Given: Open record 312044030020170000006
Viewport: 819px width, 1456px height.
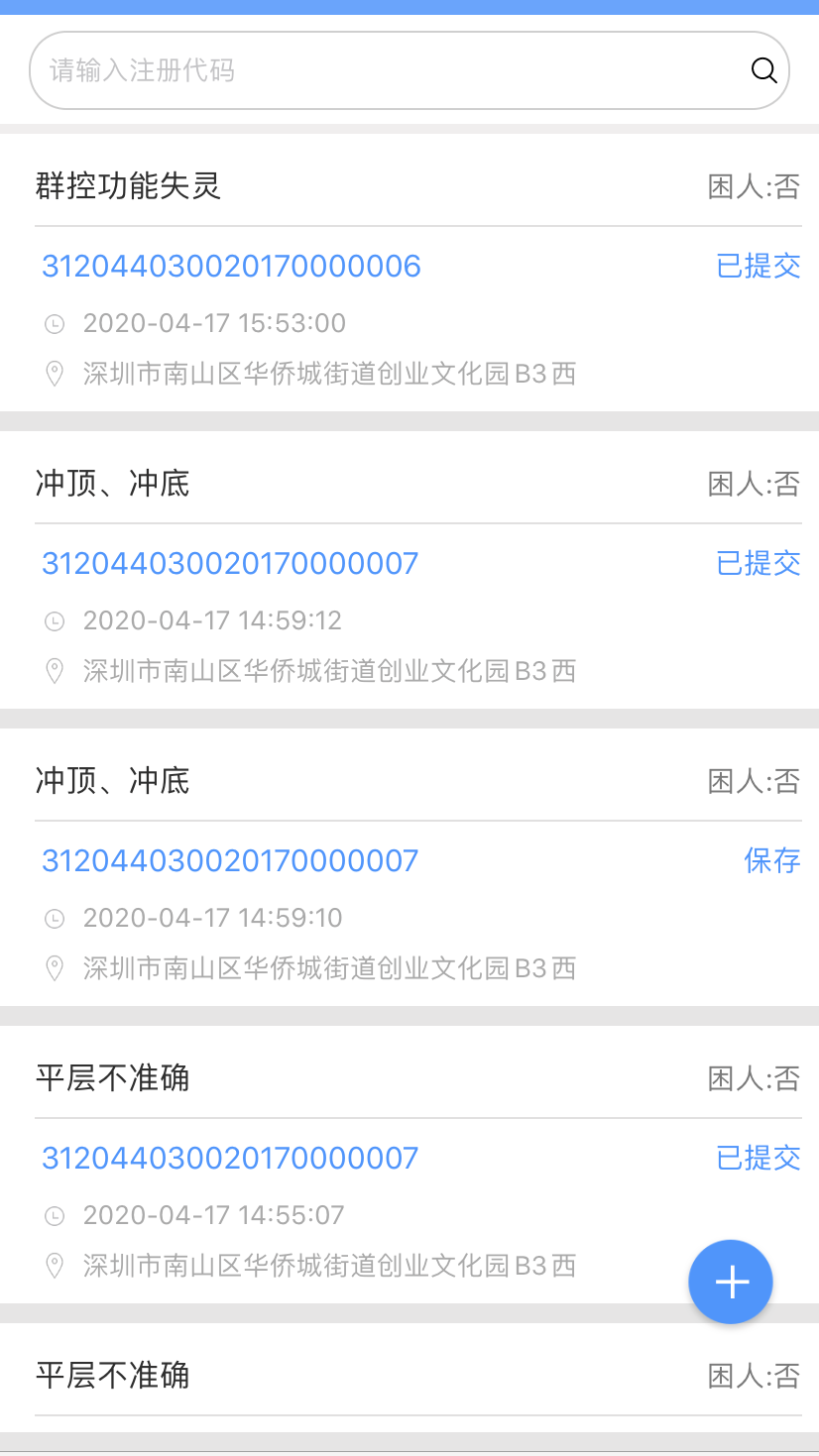Looking at the screenshot, I should (231, 266).
